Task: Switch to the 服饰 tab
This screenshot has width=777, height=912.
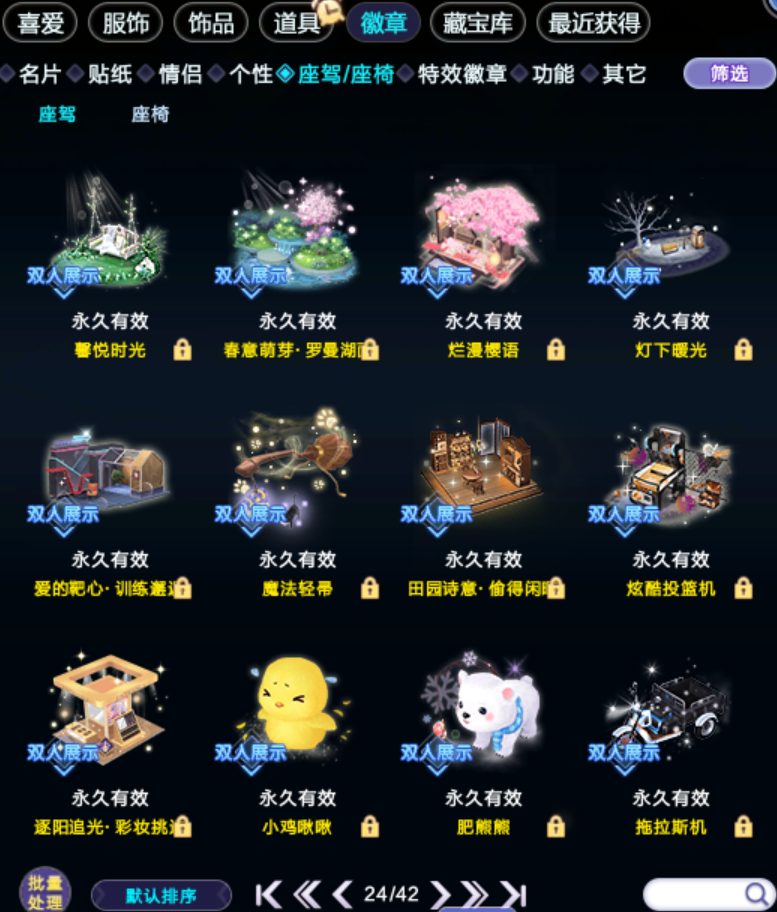Action: [x=125, y=23]
